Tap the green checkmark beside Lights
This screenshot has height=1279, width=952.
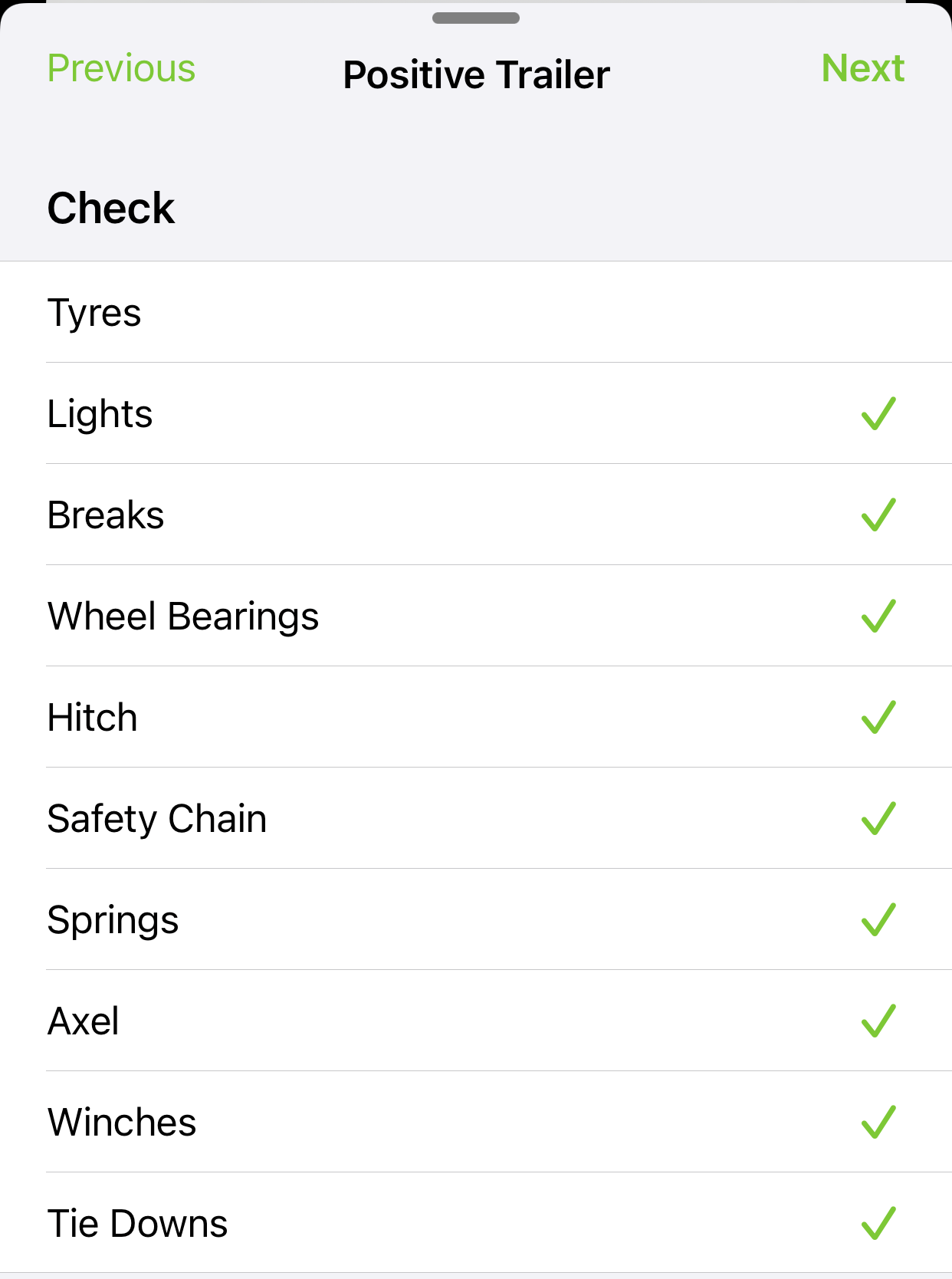tap(878, 413)
